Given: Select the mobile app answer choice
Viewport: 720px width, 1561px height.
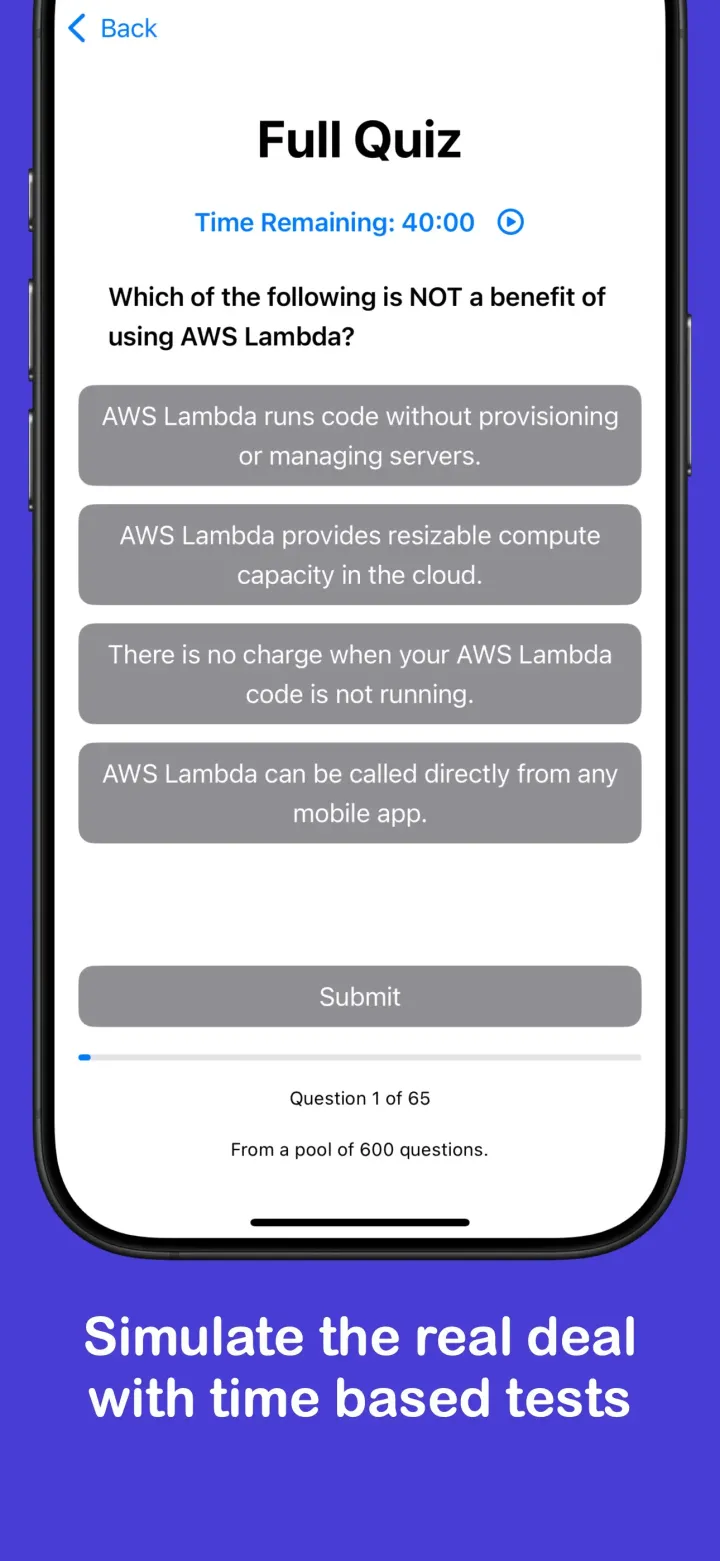Looking at the screenshot, I should point(360,792).
